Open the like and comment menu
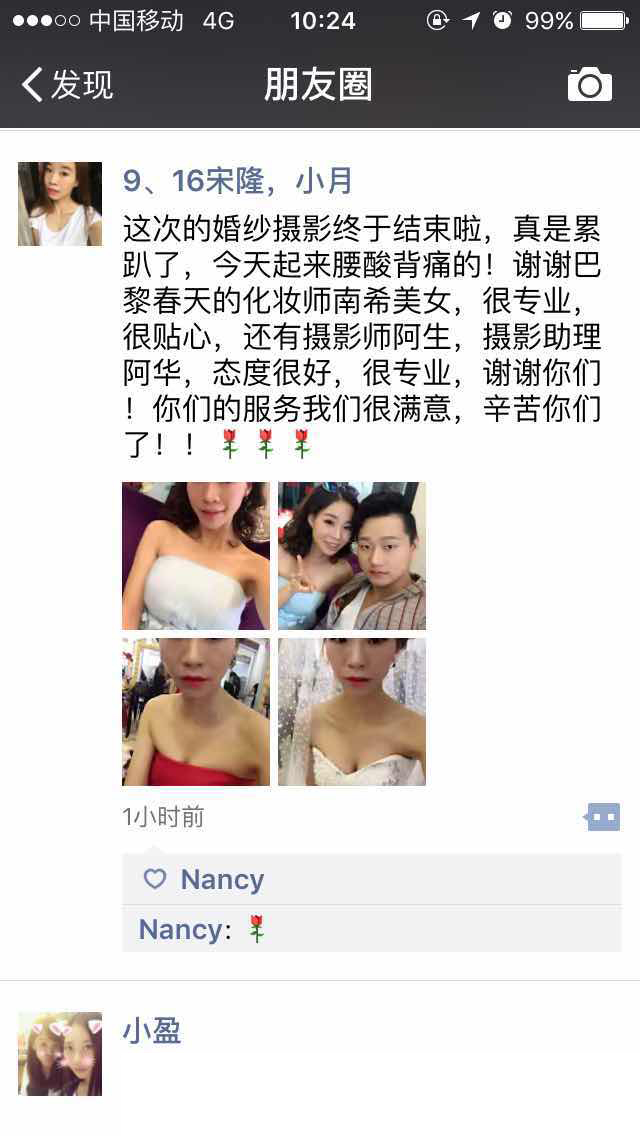The width and height of the screenshot is (640, 1136). (603, 817)
